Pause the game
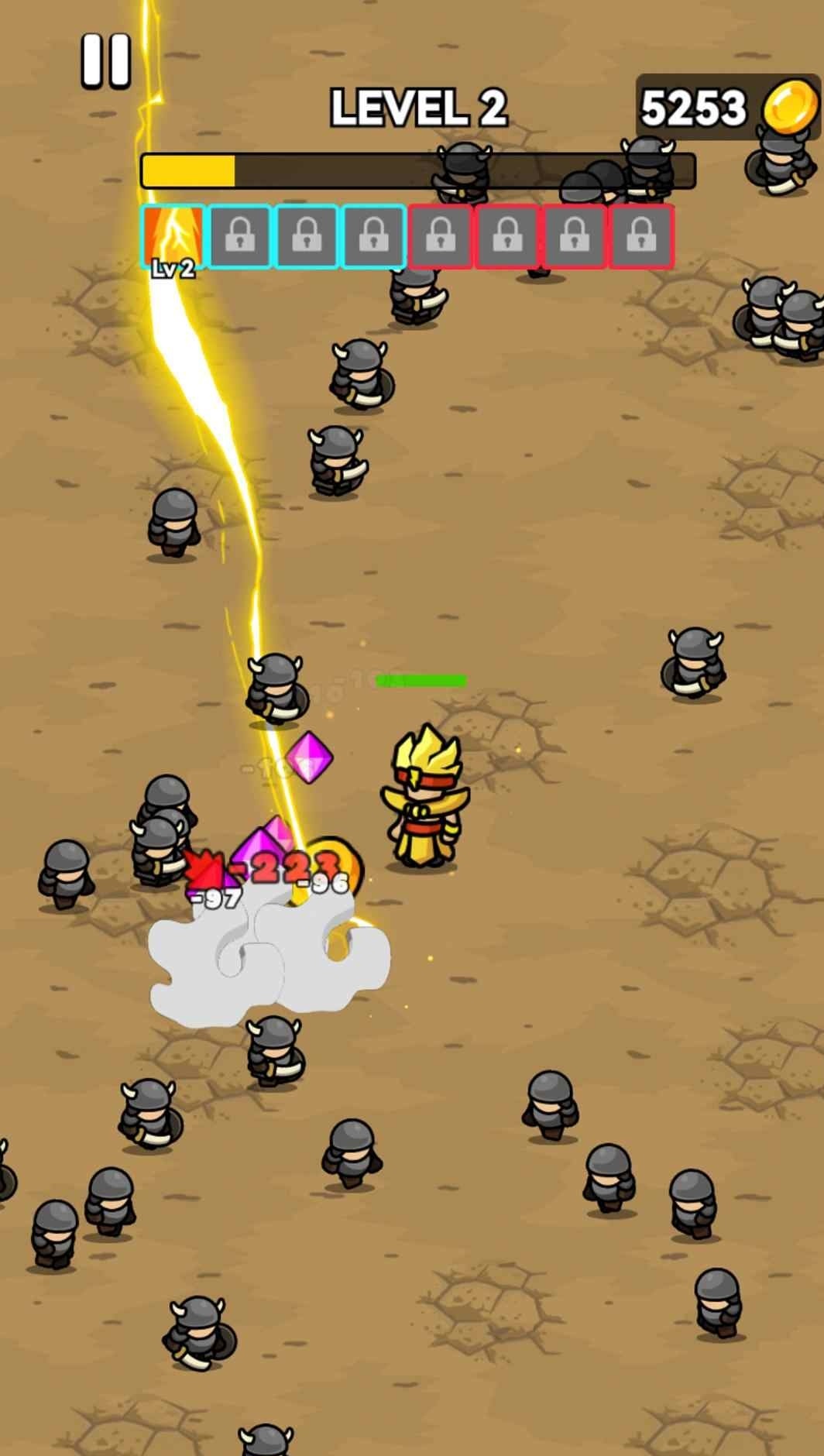824x1456 pixels. (x=105, y=60)
